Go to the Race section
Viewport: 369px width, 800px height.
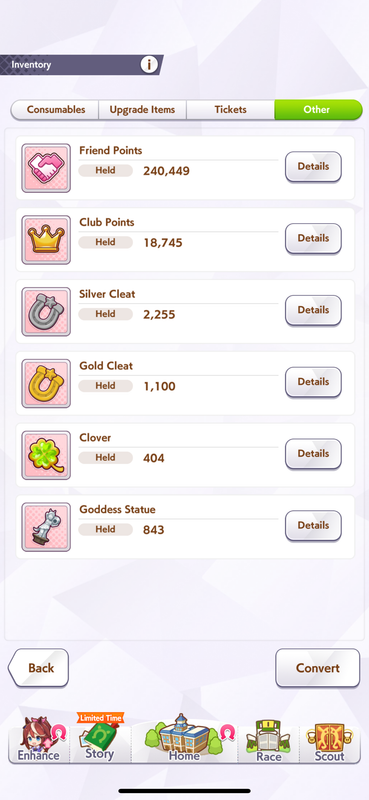(x=268, y=740)
